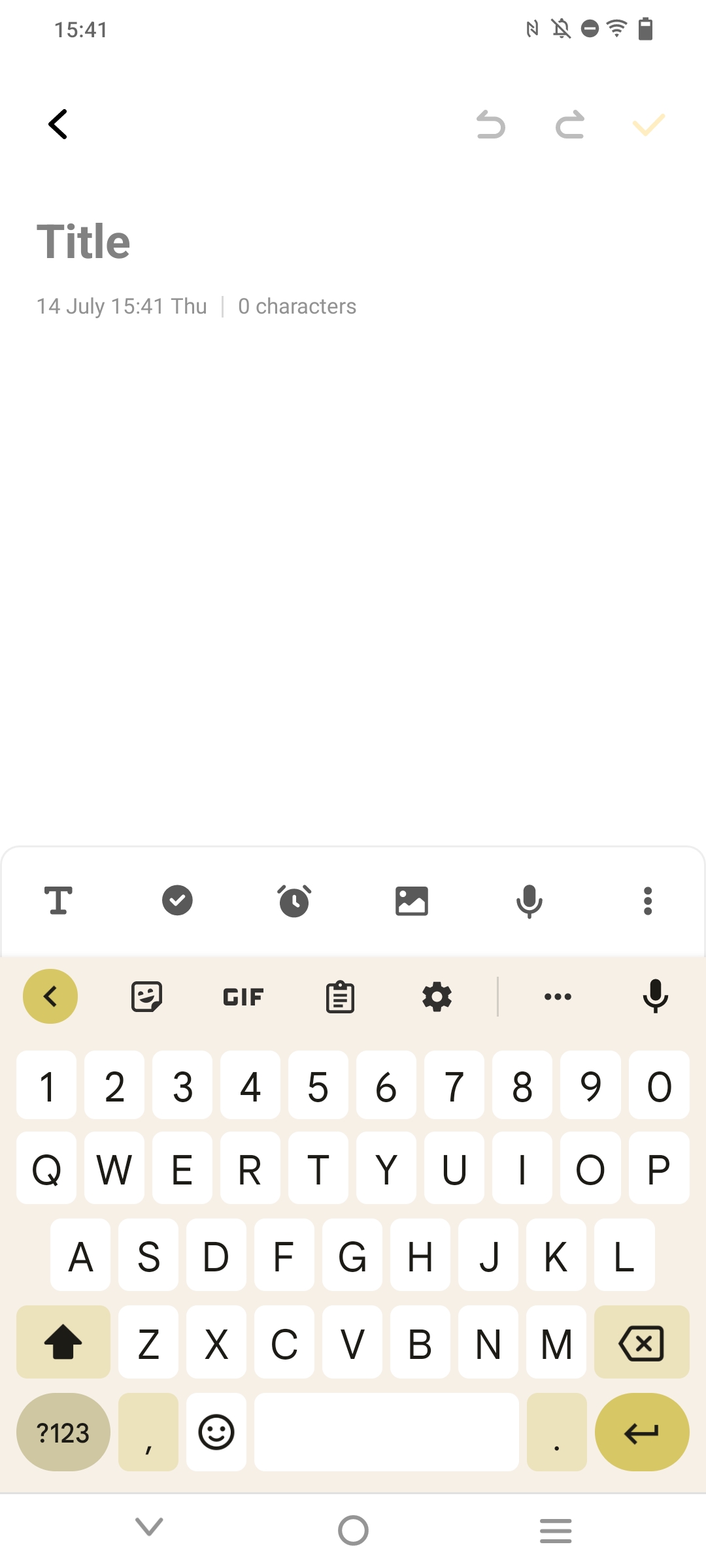Save the note with the checkmark

[648, 125]
